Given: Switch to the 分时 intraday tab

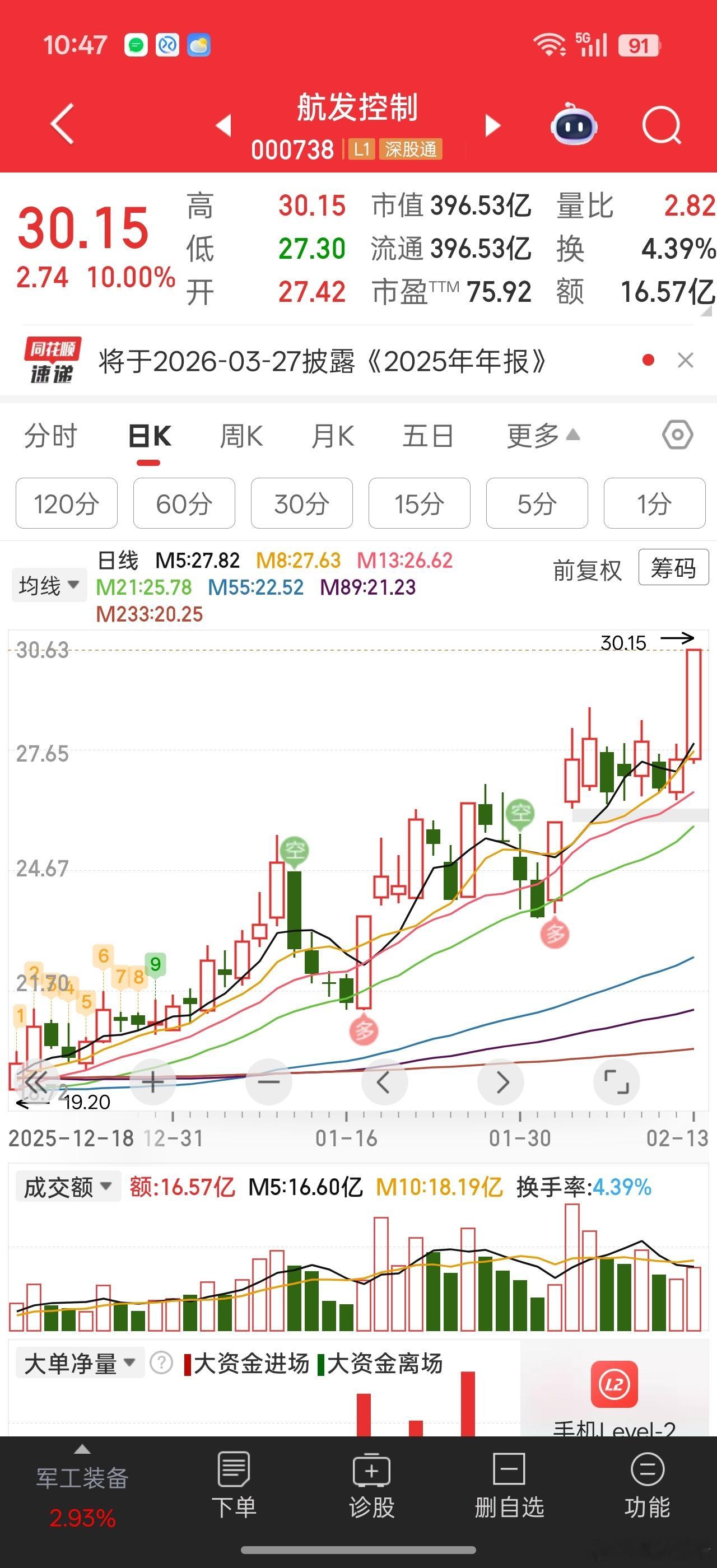Looking at the screenshot, I should tap(51, 436).
